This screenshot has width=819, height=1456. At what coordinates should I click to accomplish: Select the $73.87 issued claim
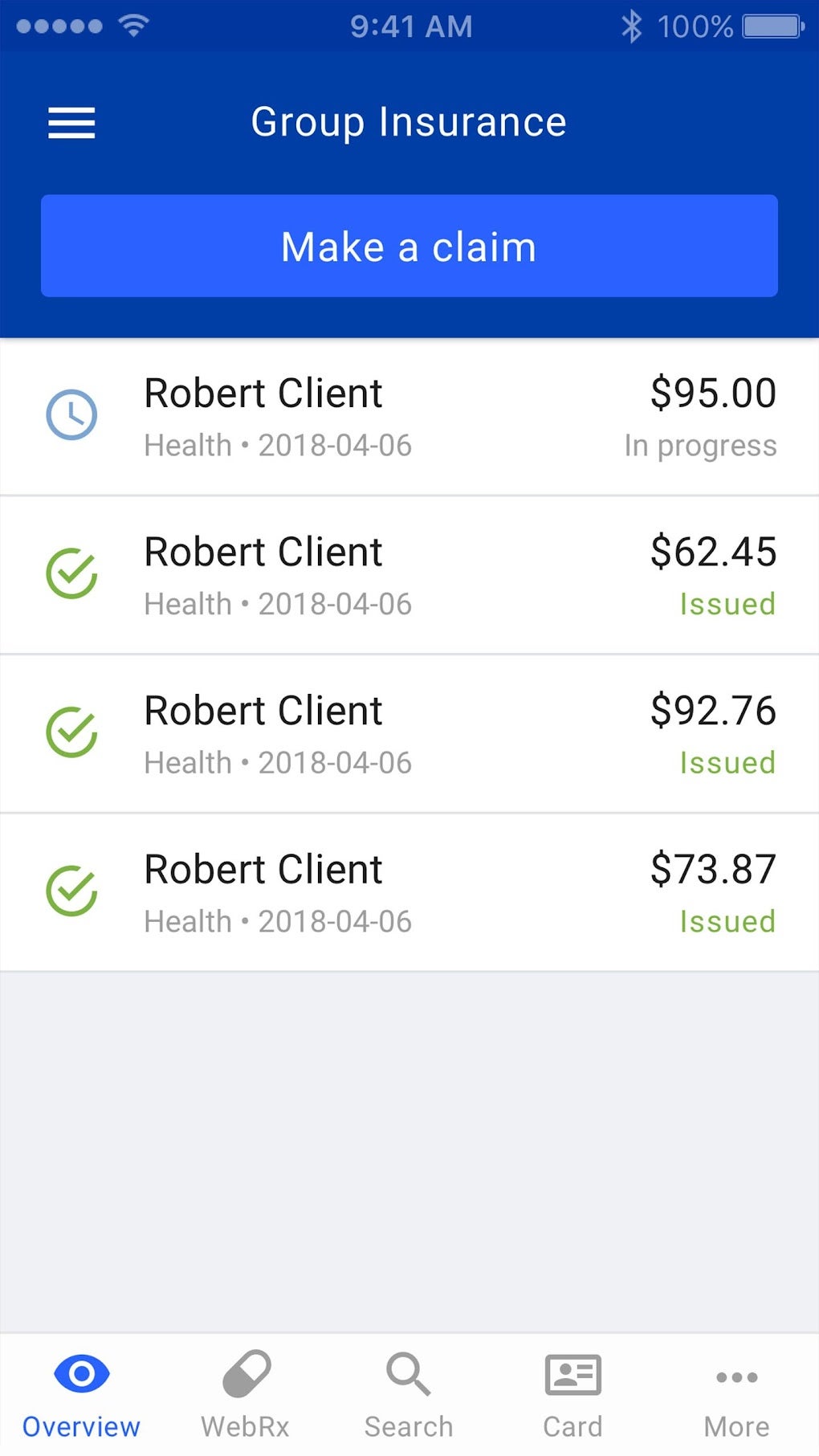pyautogui.click(x=409, y=892)
